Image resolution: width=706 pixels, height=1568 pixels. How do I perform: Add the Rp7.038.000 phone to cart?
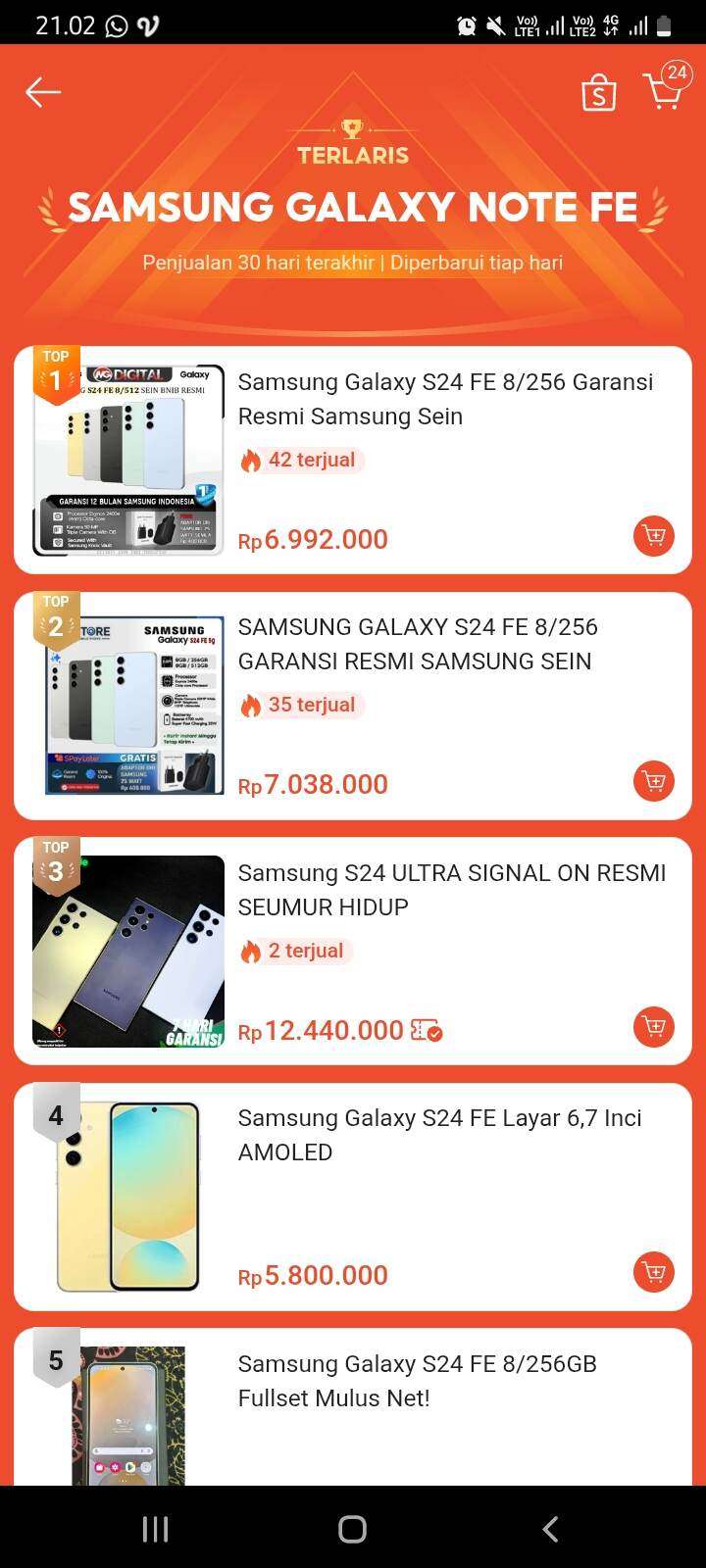click(x=653, y=781)
